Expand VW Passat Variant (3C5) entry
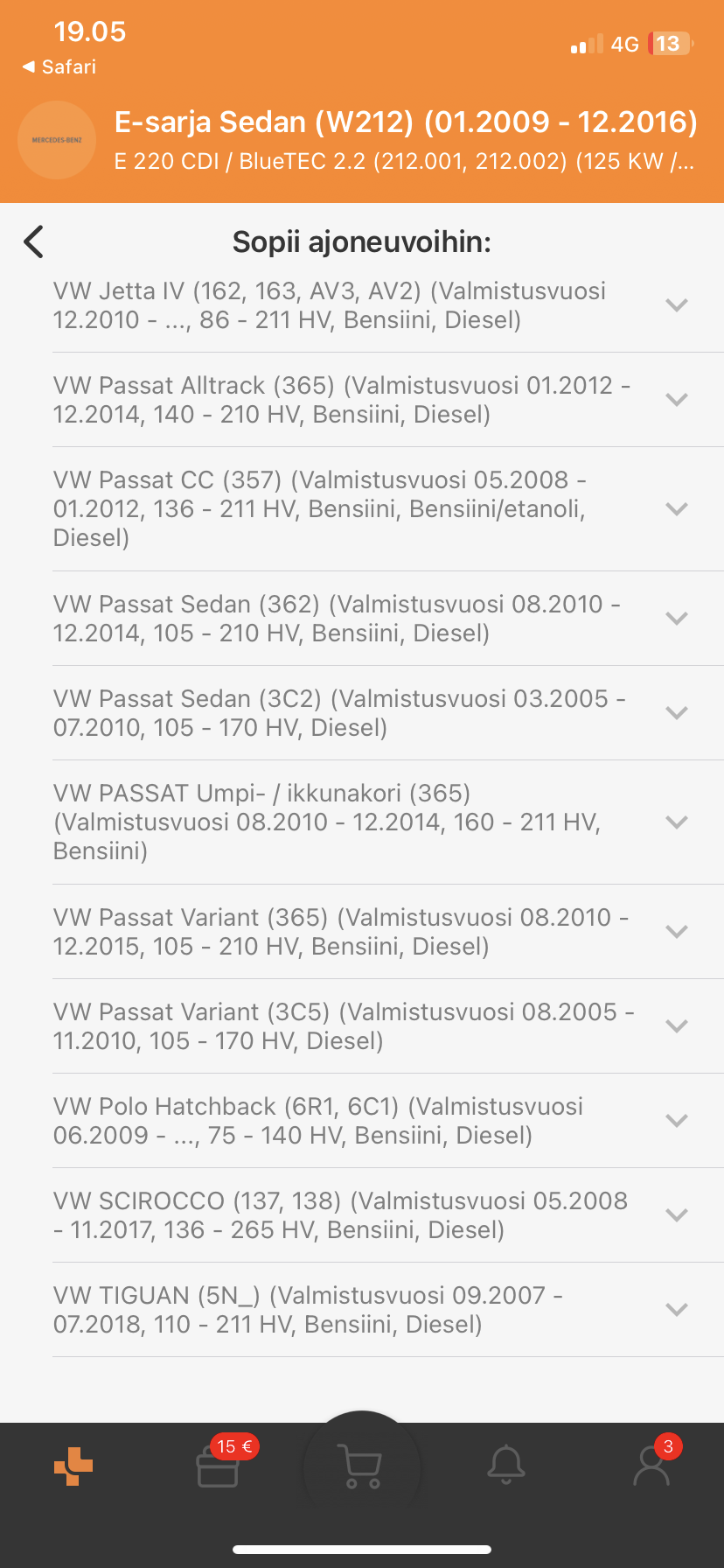Viewport: 724px width, 1568px height. click(677, 1026)
